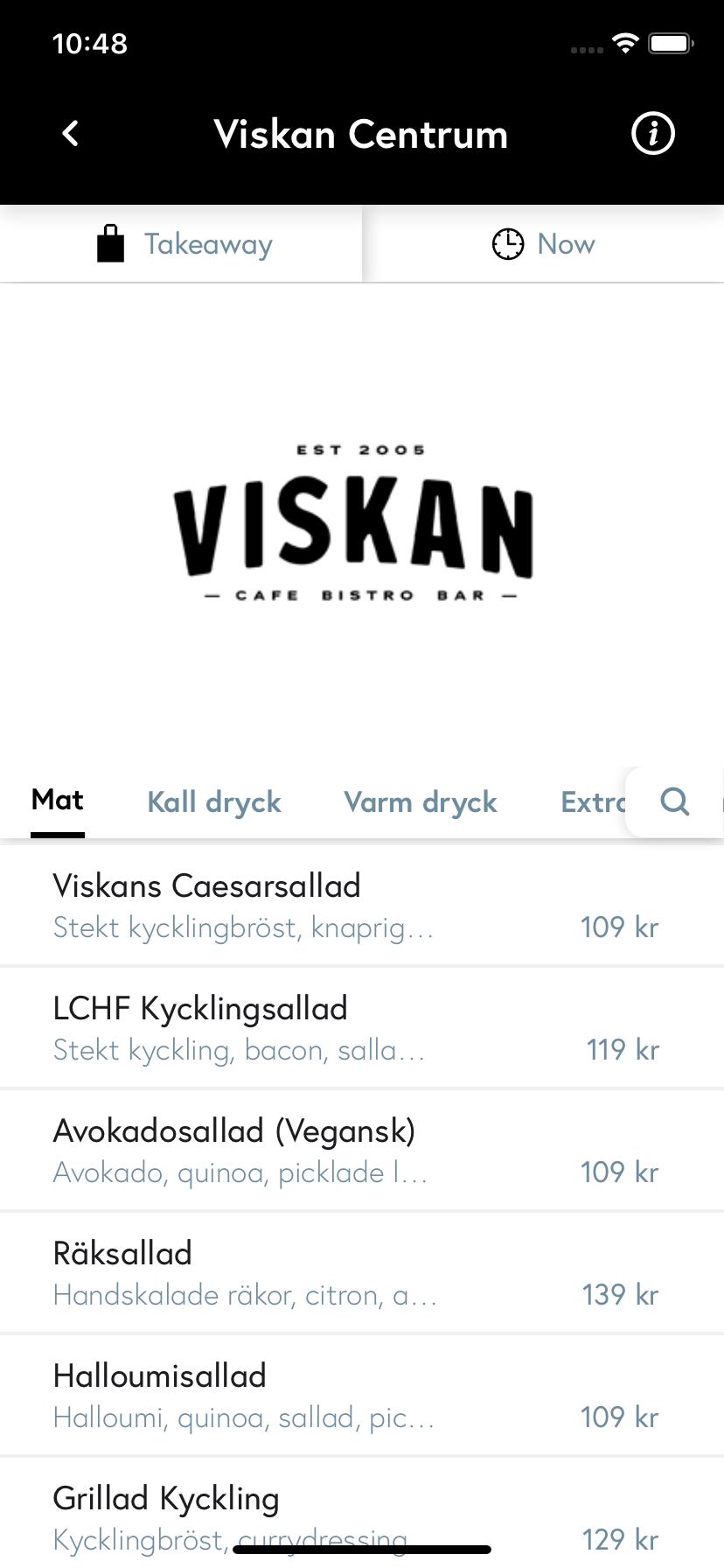Open Viskans Caesarsallad item
Image resolution: width=724 pixels, height=1568 pixels.
pos(362,905)
